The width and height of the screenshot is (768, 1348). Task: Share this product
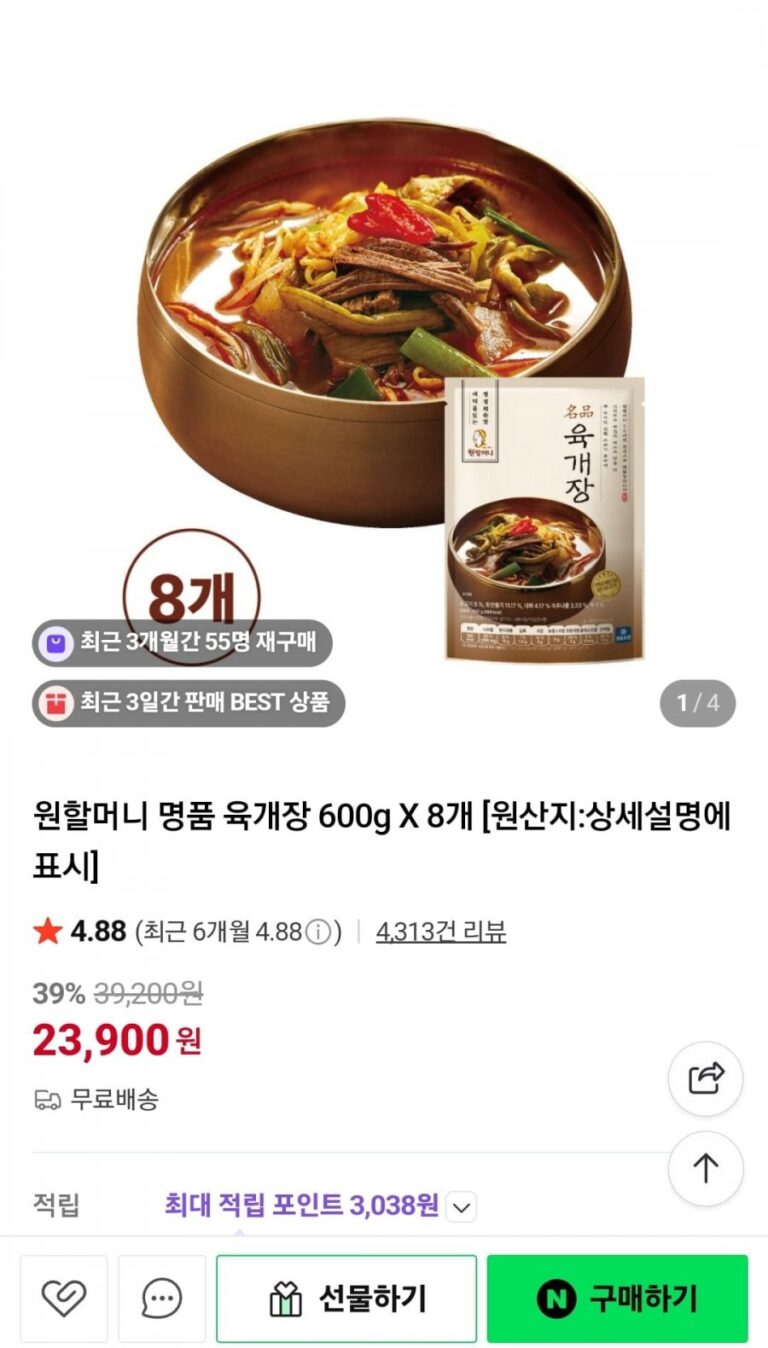click(x=705, y=1079)
